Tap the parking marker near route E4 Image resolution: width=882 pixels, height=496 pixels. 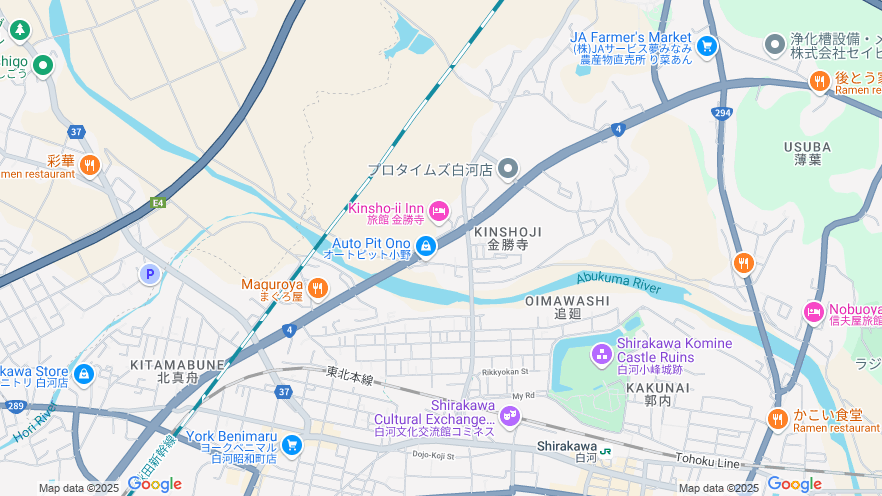tap(149, 274)
